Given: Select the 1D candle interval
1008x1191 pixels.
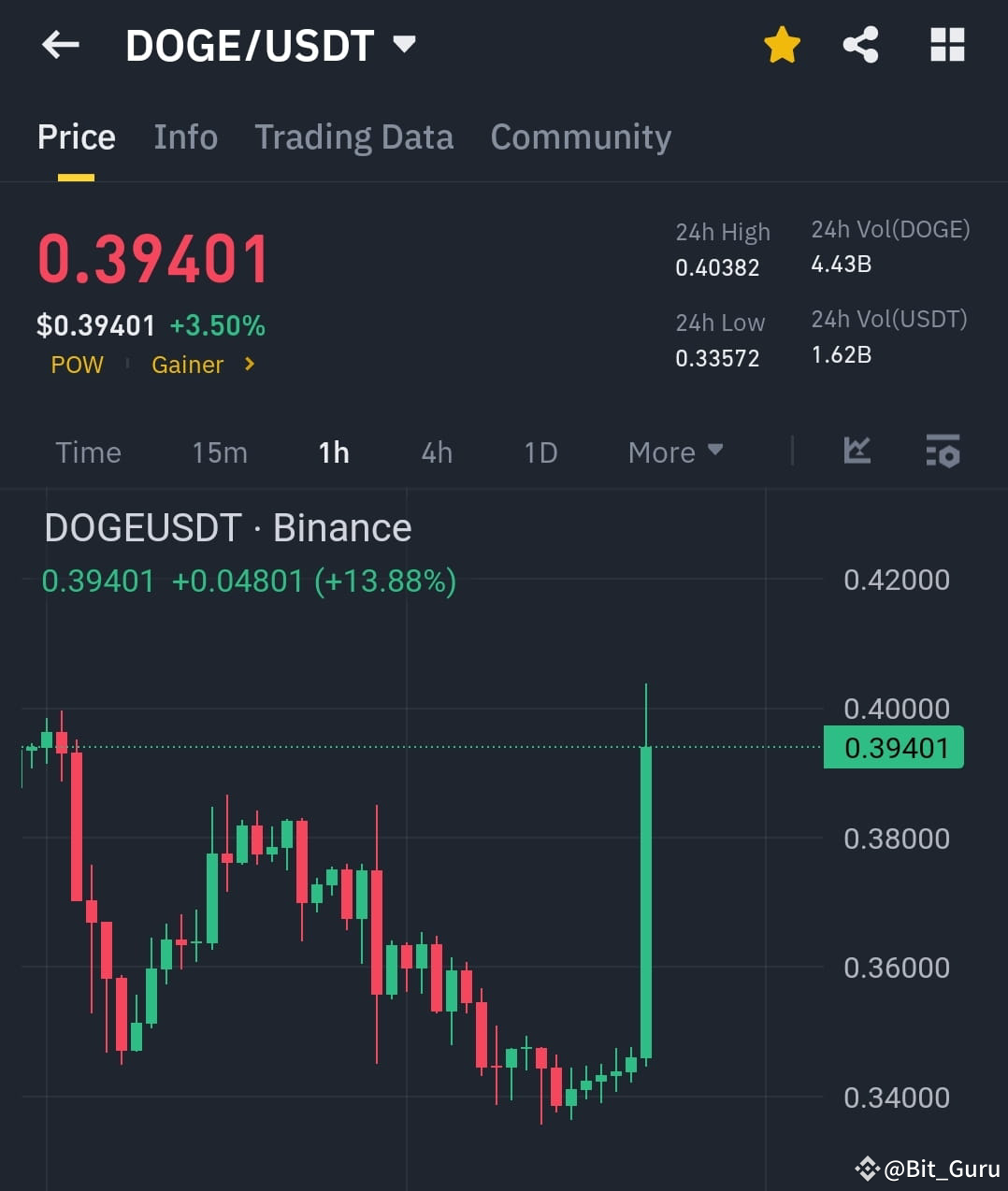Looking at the screenshot, I should (x=540, y=452).
